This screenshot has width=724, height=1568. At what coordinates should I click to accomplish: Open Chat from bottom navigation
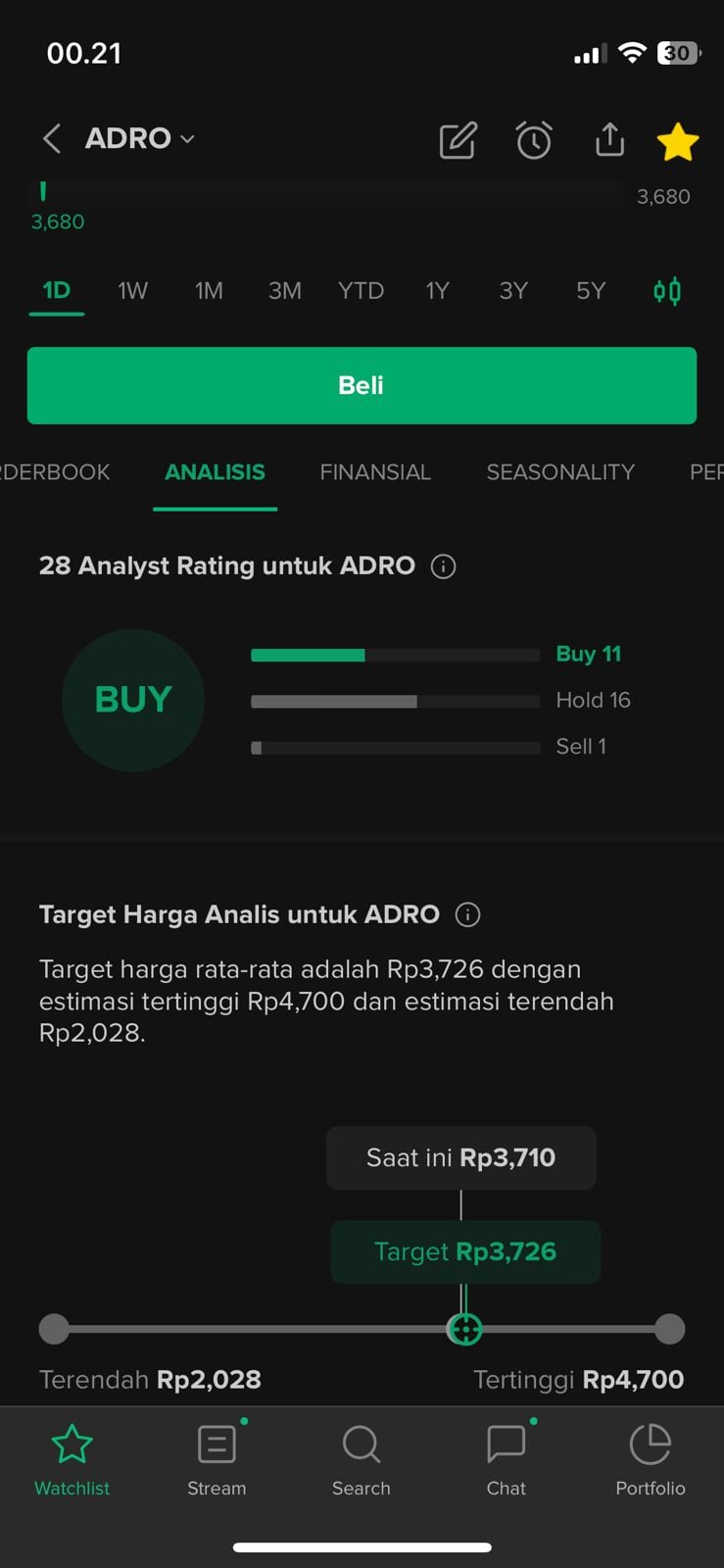506,1460
